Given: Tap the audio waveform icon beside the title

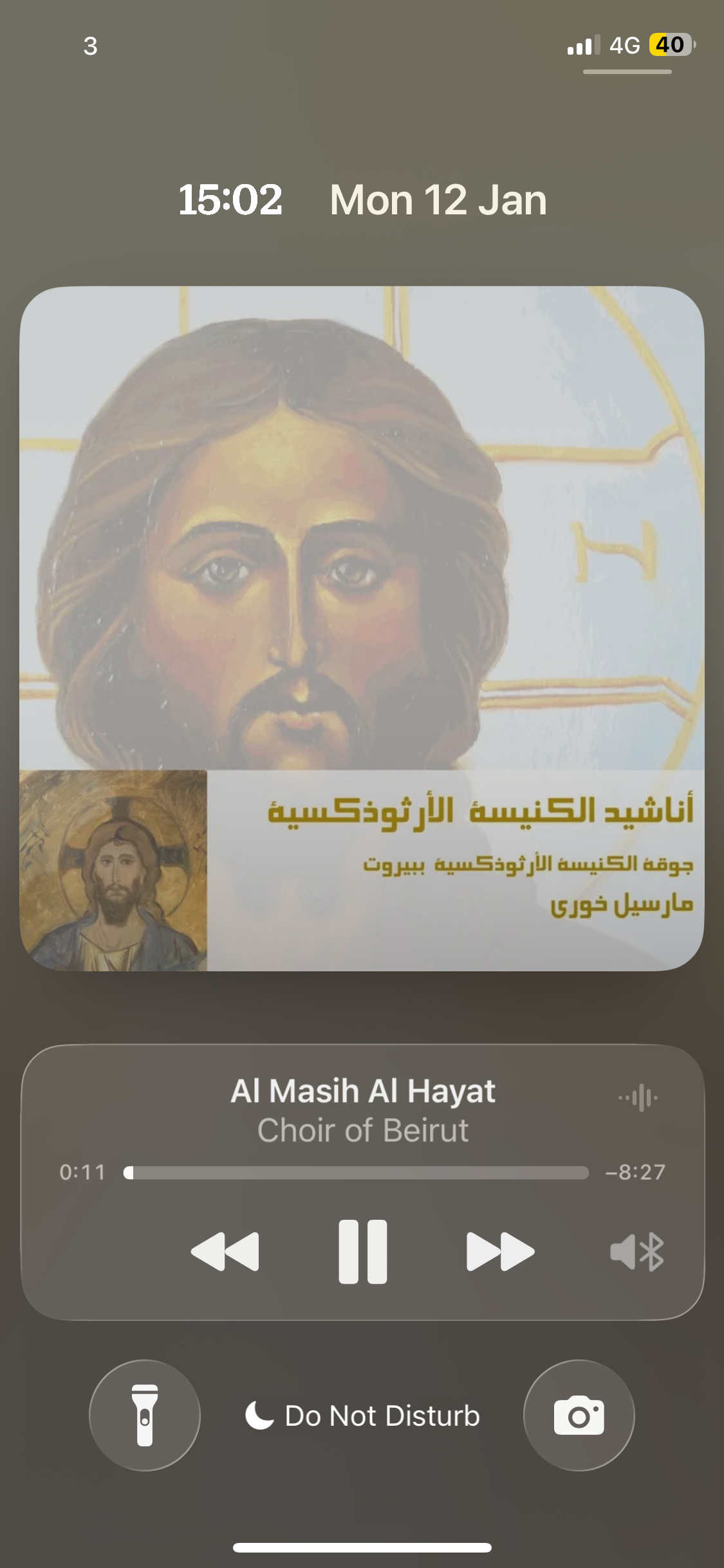Looking at the screenshot, I should click(x=638, y=1097).
